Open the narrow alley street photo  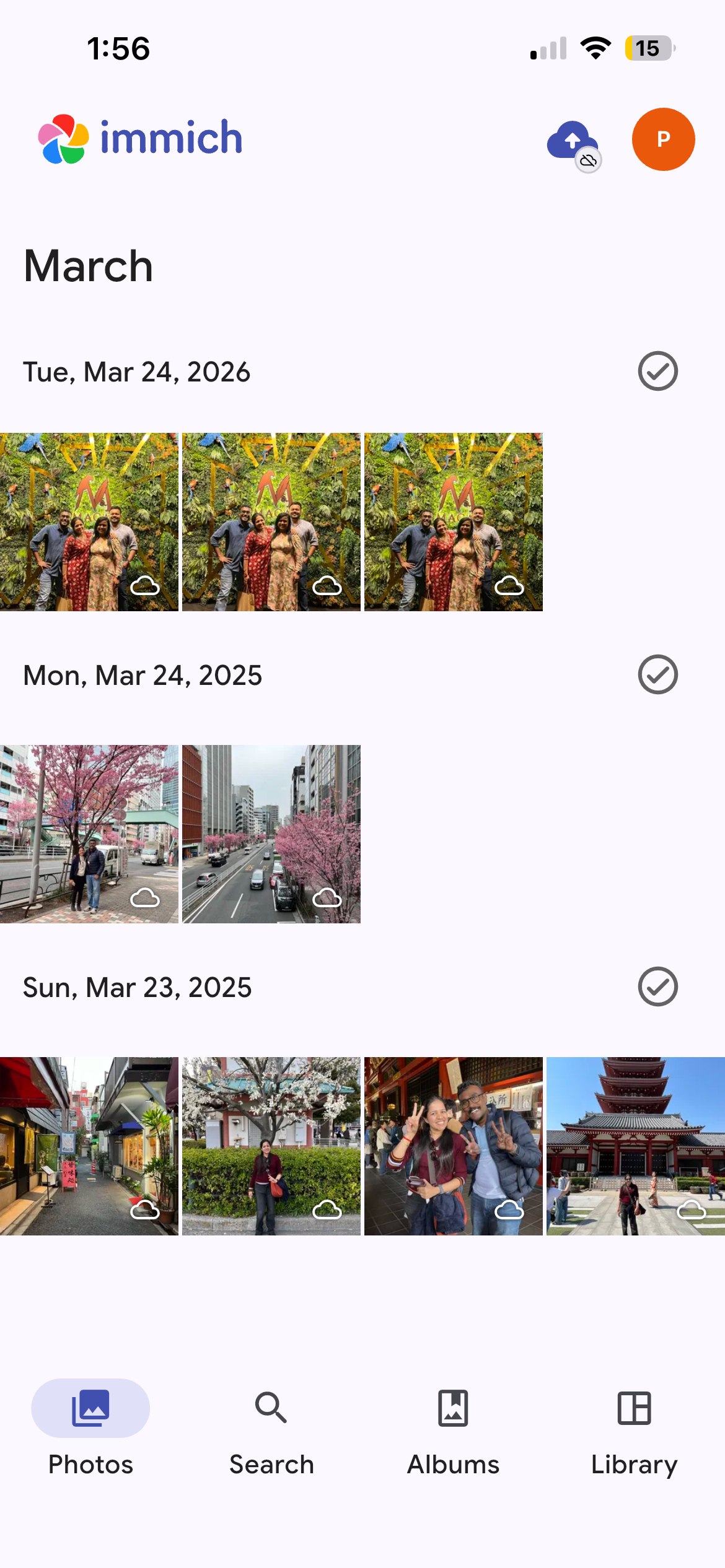click(x=89, y=1146)
